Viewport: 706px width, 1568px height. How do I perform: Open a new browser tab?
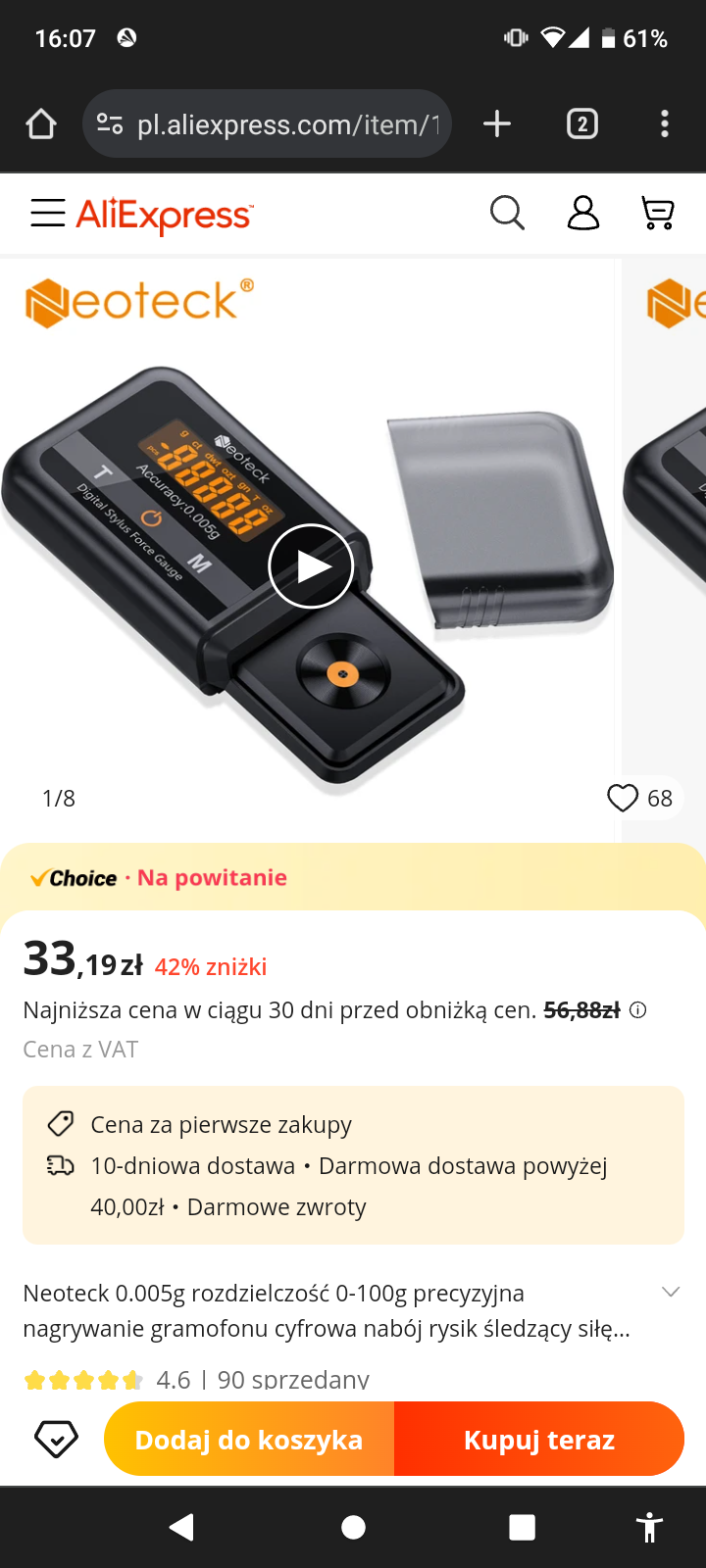pyautogui.click(x=497, y=124)
